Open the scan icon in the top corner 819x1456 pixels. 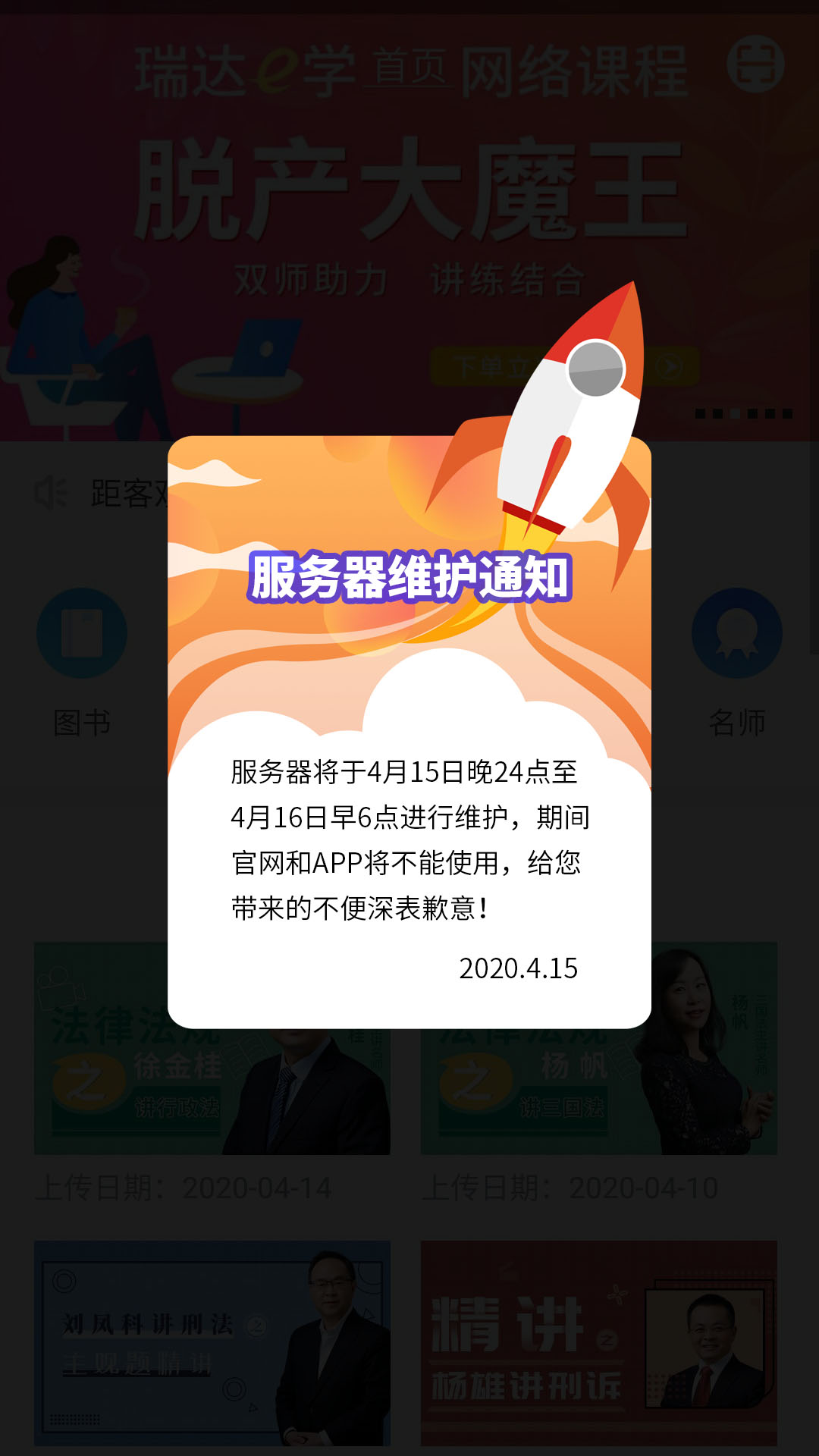[x=755, y=64]
